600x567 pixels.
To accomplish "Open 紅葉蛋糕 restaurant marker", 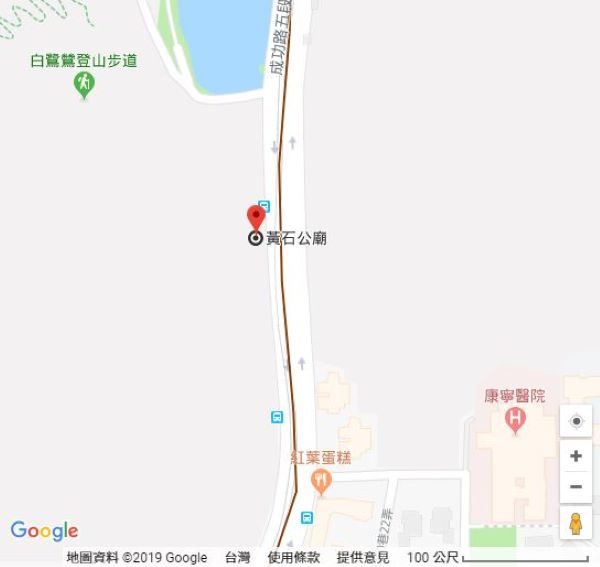I will pyautogui.click(x=320, y=480).
